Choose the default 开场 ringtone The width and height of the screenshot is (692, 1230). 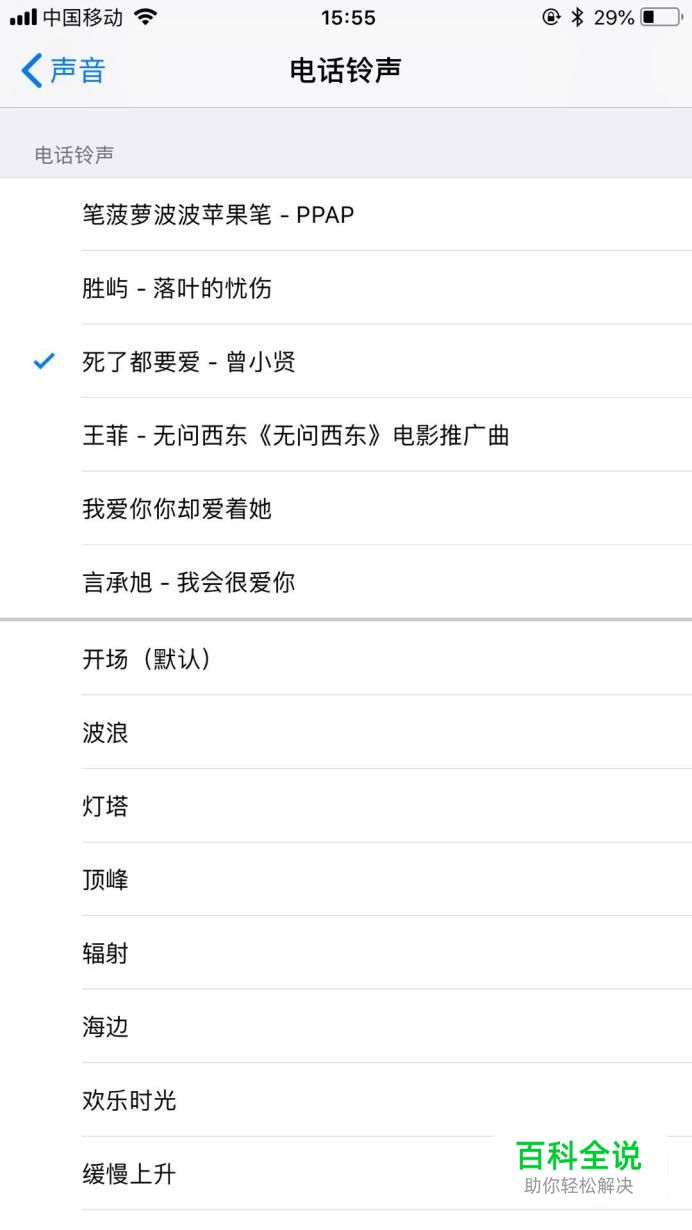346,659
